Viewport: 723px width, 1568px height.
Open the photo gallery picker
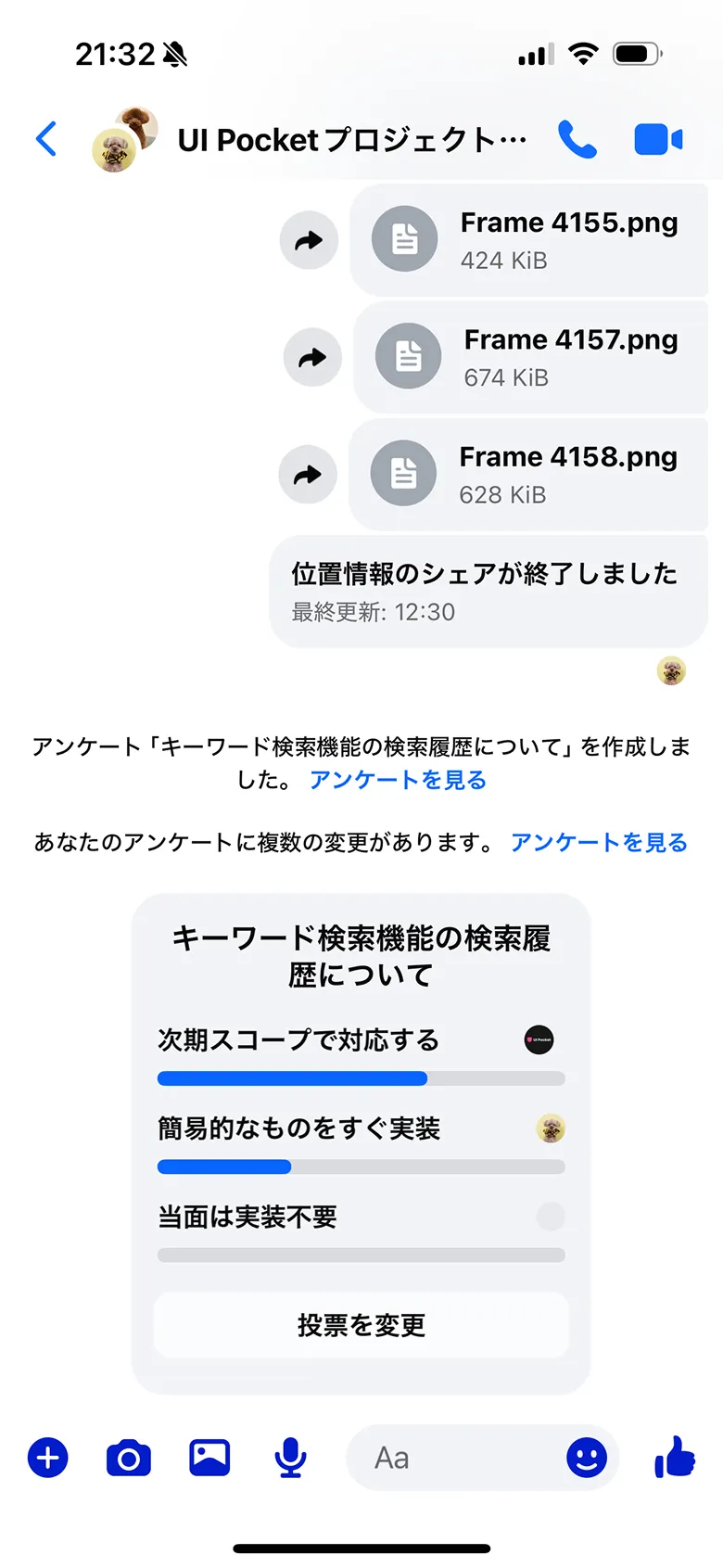pyautogui.click(x=209, y=1458)
